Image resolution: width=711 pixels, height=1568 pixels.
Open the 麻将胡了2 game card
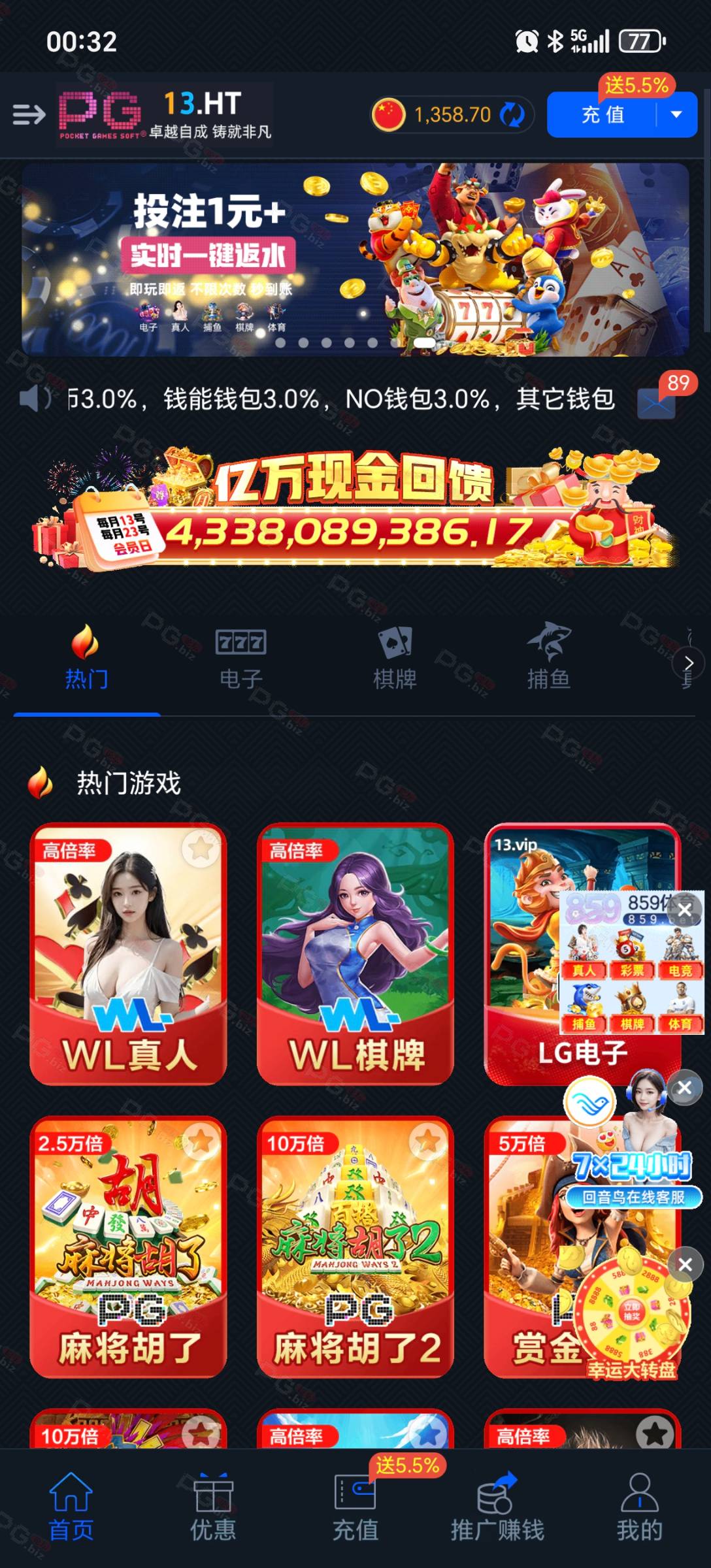pos(355,1247)
